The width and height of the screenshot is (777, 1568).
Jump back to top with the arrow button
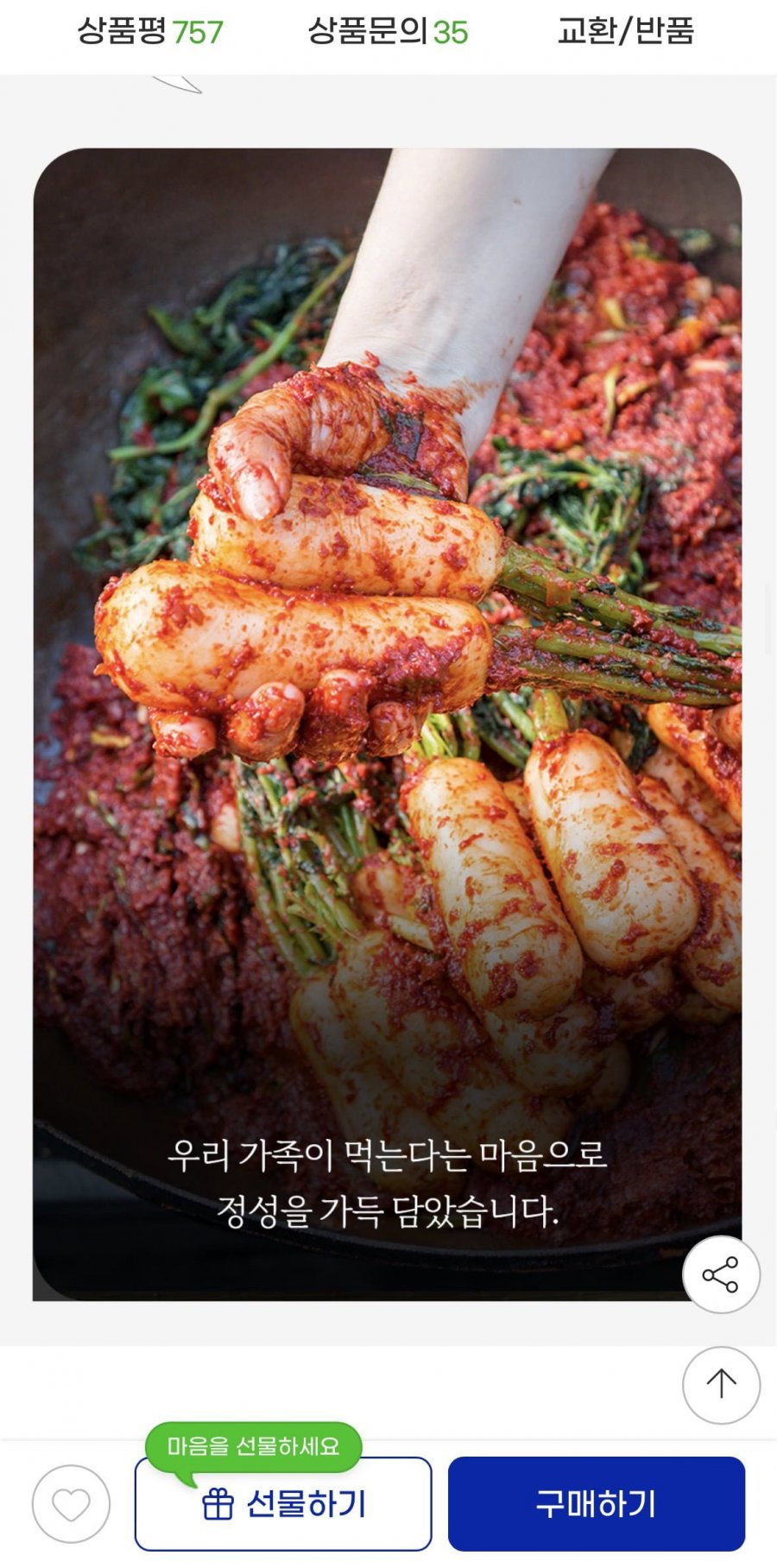(721, 1384)
